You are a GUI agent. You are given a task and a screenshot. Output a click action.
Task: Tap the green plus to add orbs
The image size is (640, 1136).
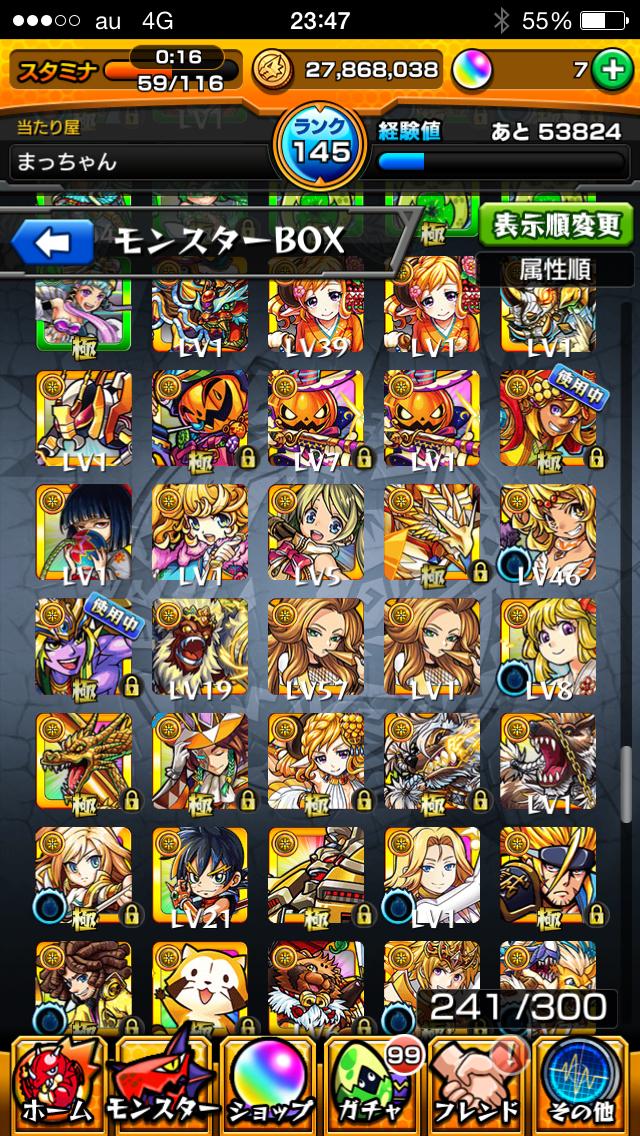[x=610, y=70]
